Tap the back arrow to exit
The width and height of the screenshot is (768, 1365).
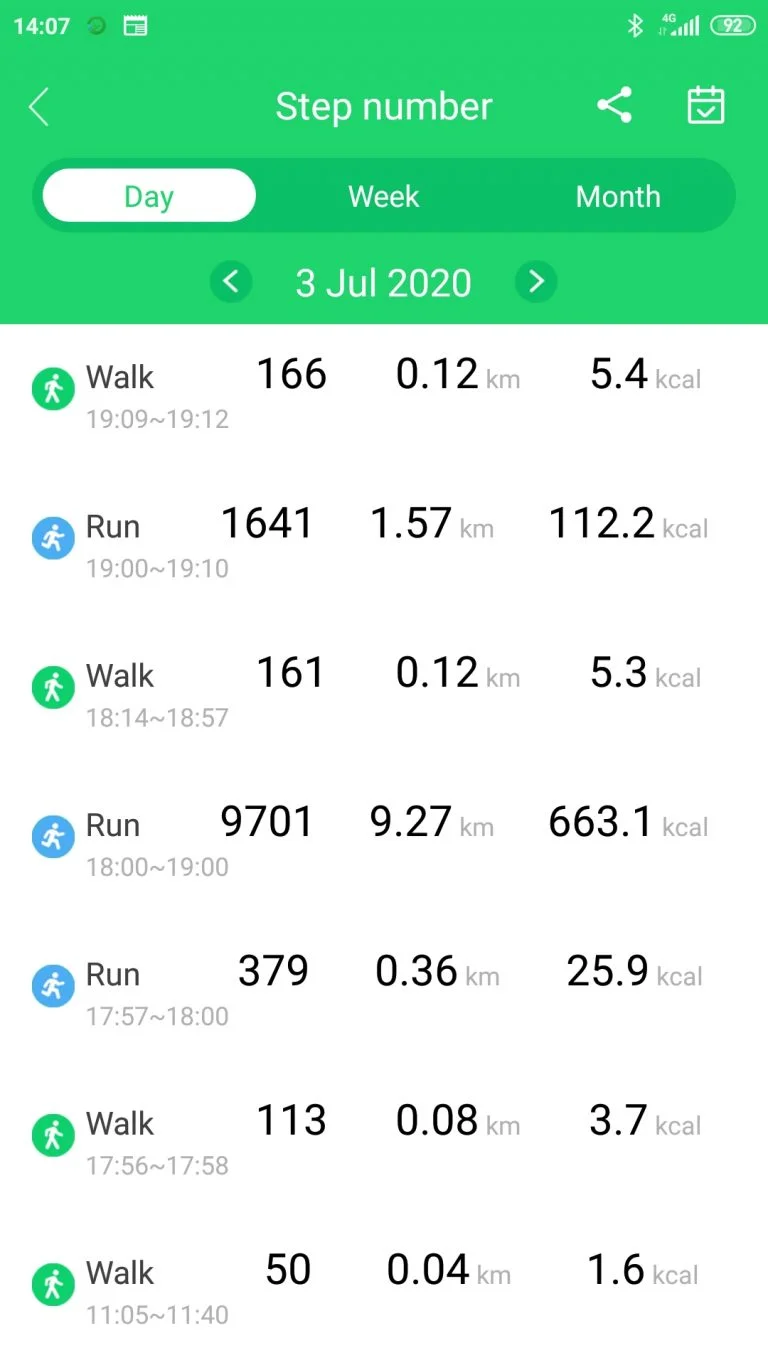(x=40, y=105)
